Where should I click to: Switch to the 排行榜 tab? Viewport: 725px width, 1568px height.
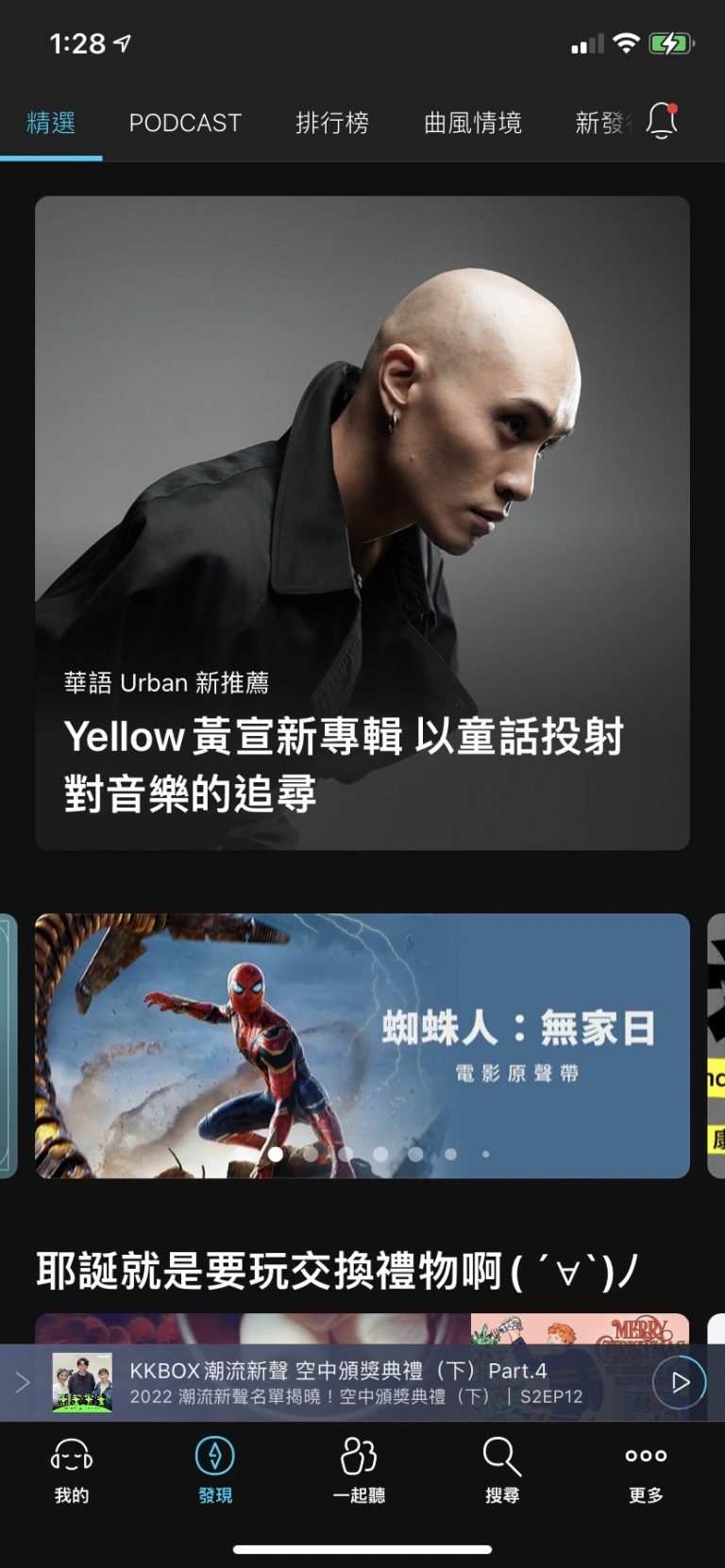click(331, 123)
